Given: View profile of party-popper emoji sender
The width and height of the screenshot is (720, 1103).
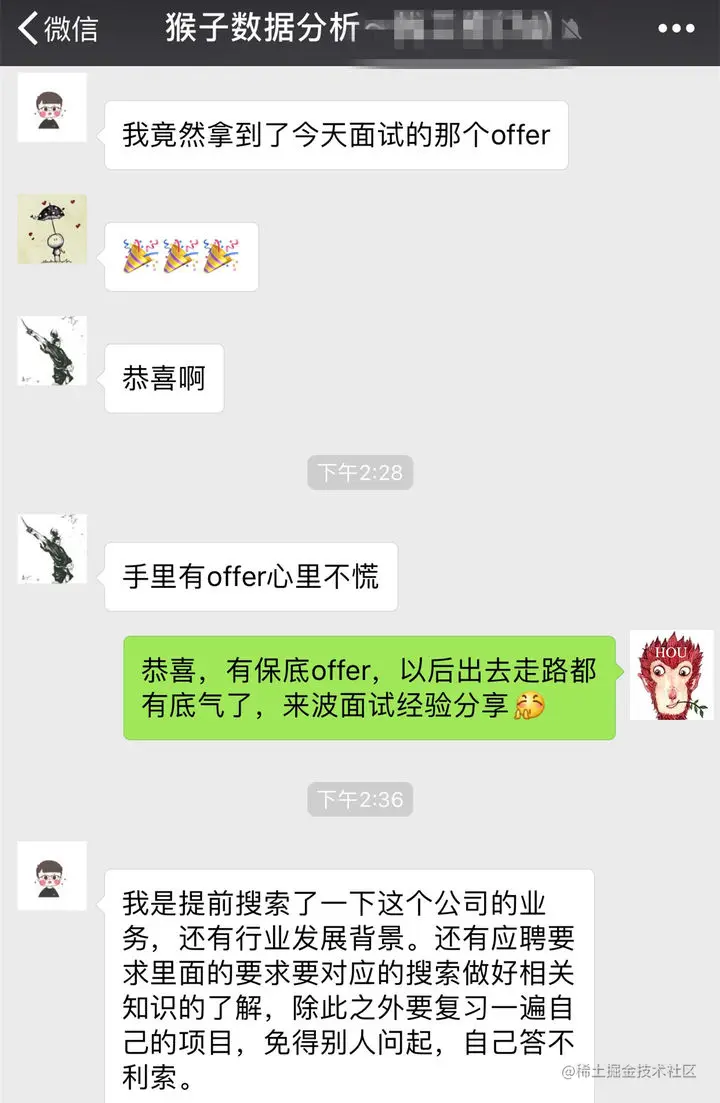Looking at the screenshot, I should (52, 229).
